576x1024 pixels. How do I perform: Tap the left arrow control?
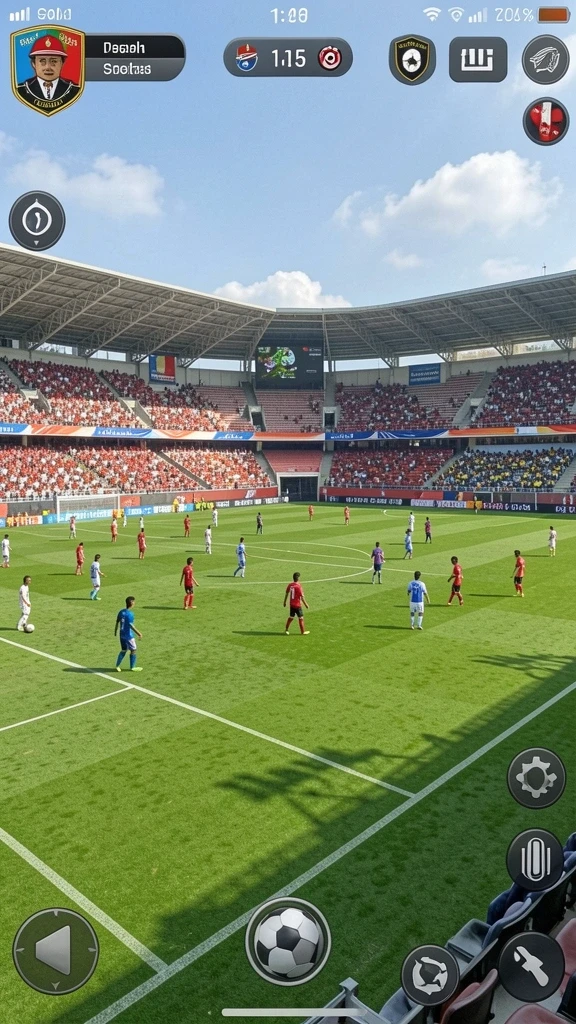pos(56,951)
